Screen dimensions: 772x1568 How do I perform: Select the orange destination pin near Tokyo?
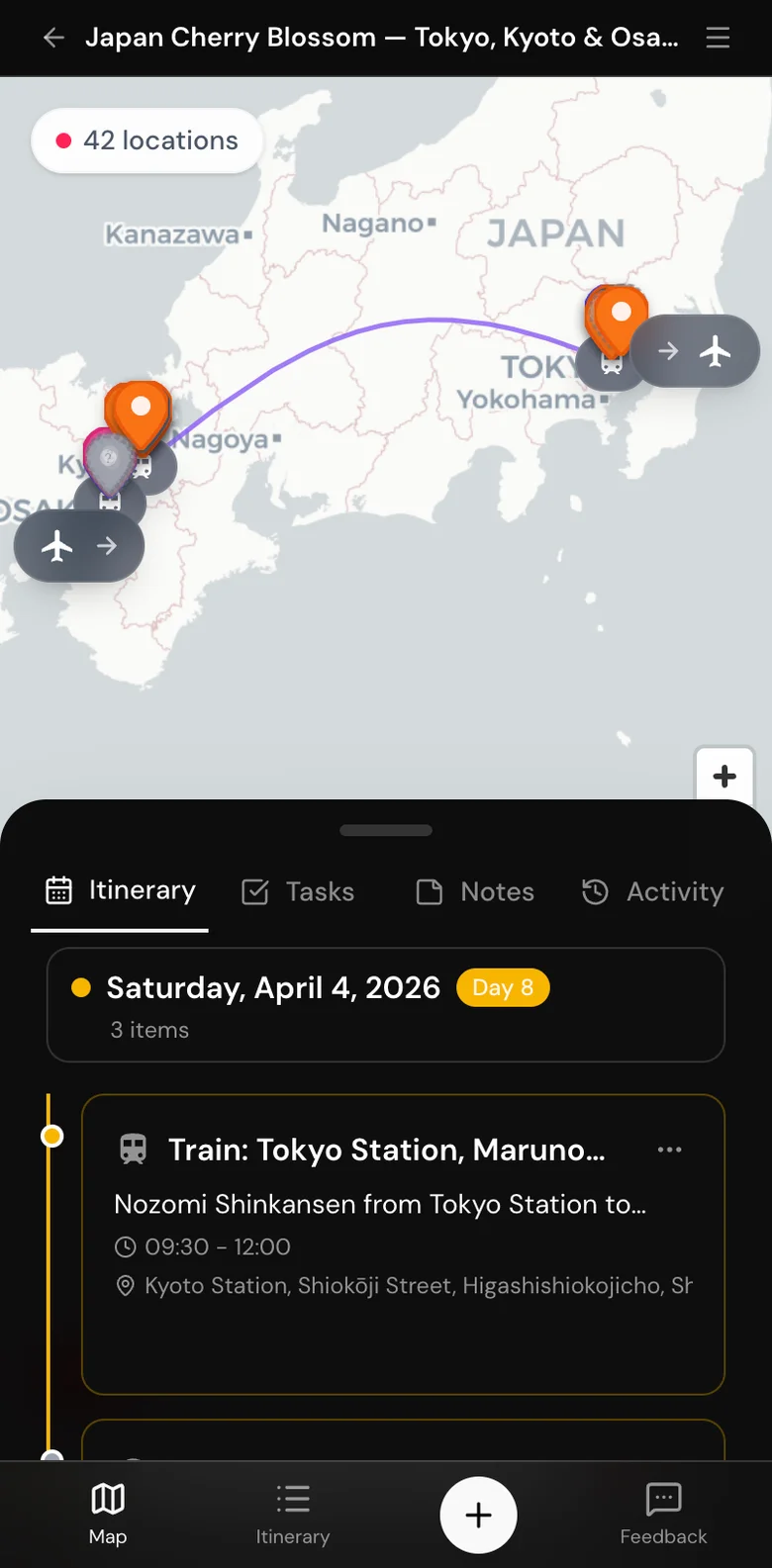click(621, 314)
